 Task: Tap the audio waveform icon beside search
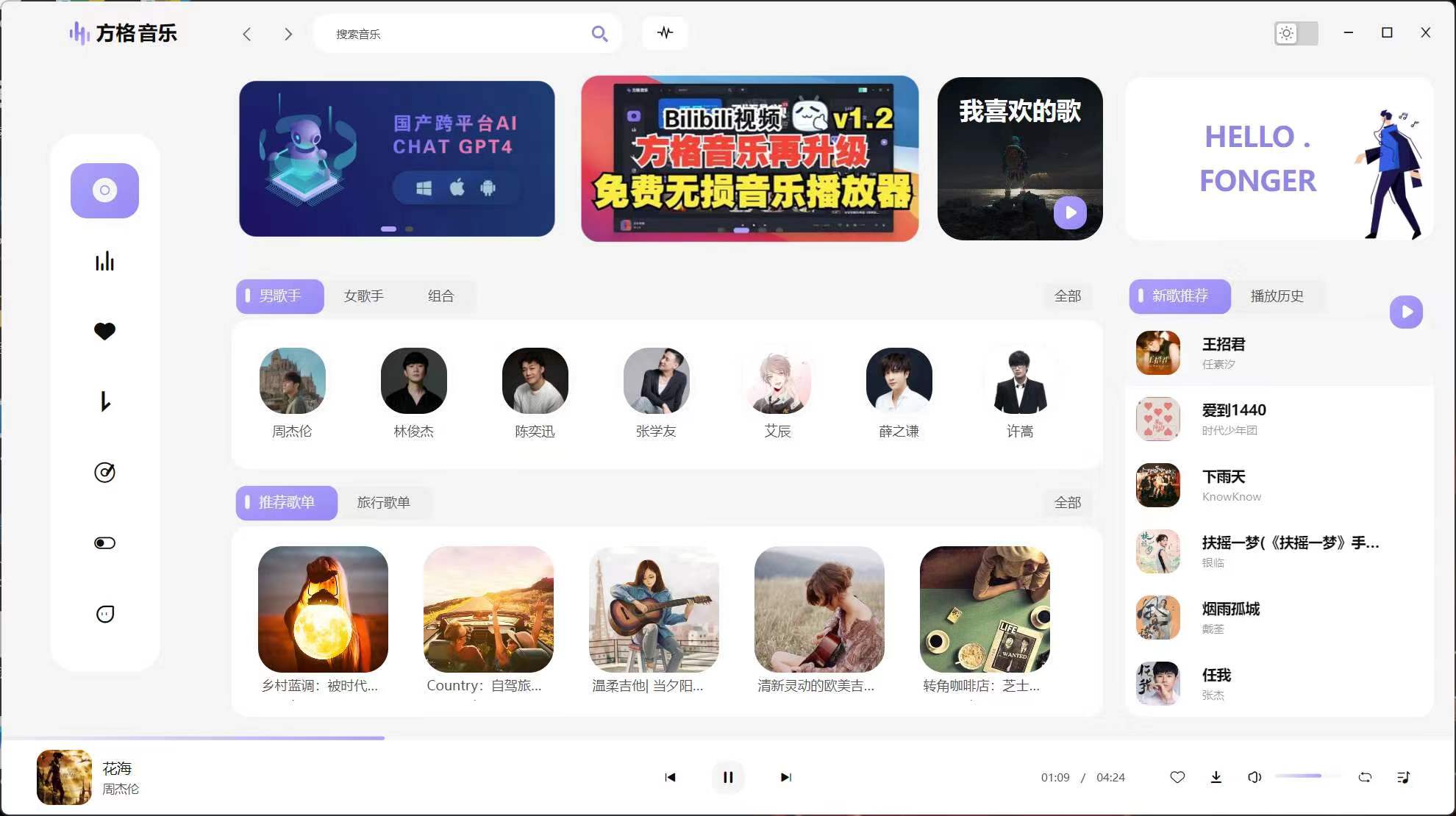point(665,33)
